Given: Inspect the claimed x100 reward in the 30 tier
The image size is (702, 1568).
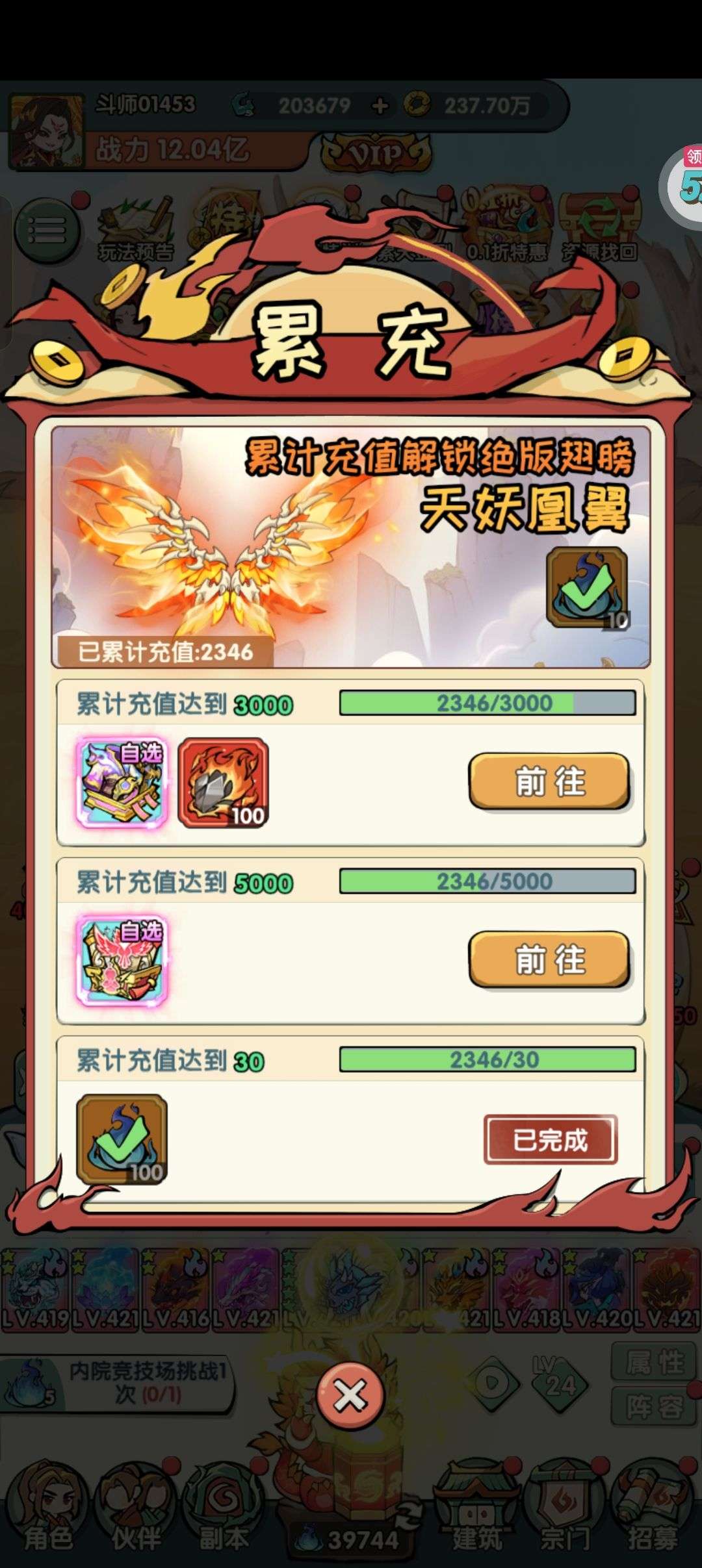Looking at the screenshot, I should 122,1139.
